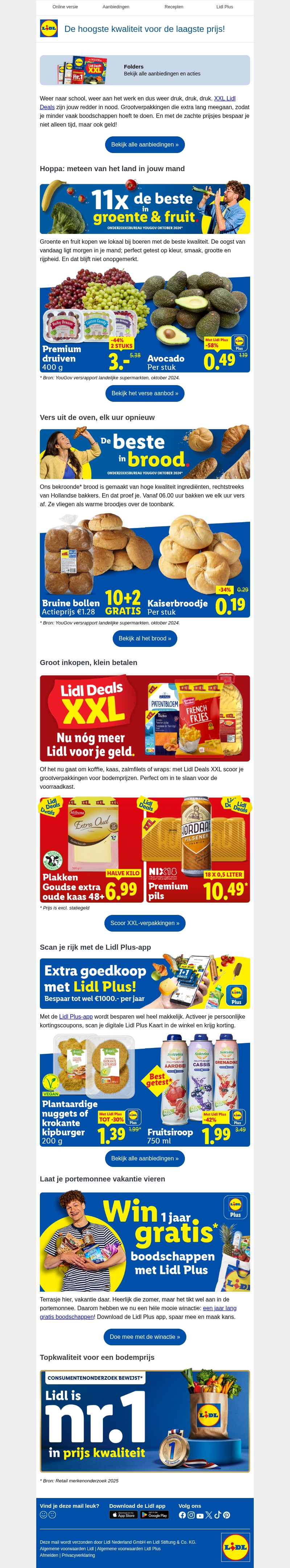The width and height of the screenshot is (290, 1568).
Task: Tap Bekijk het verse aanbod button
Action: [x=145, y=393]
